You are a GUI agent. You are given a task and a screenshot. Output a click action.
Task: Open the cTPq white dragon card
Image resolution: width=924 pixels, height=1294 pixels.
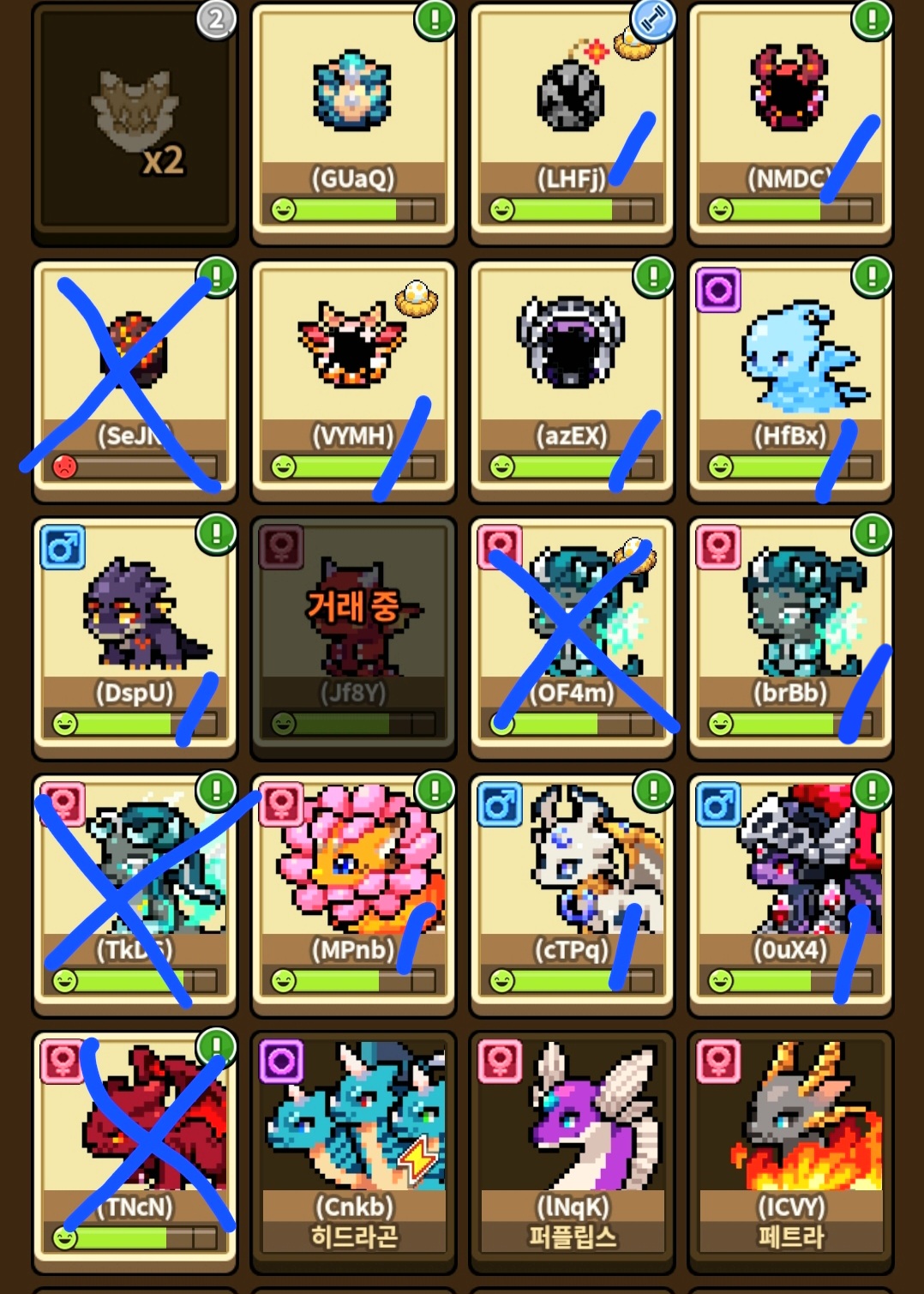571,892
